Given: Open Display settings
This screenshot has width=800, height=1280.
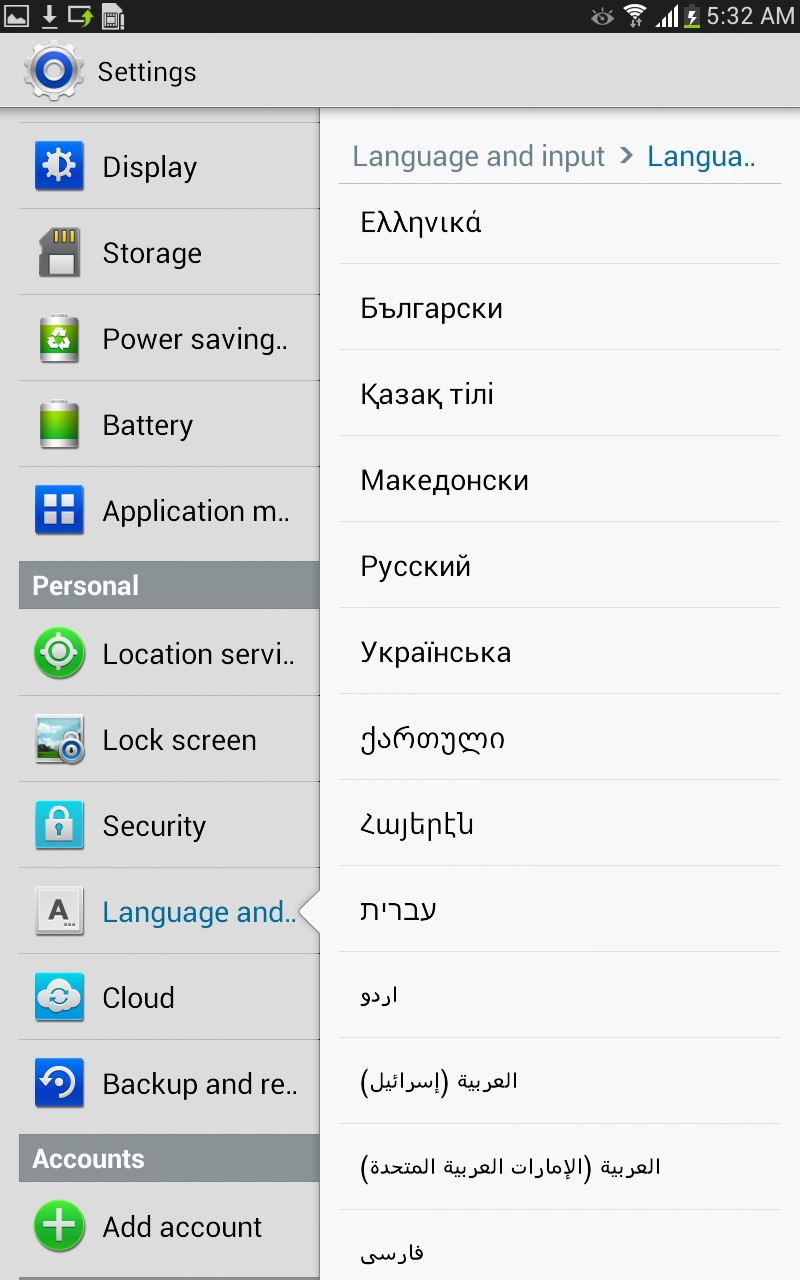Looking at the screenshot, I should coord(168,167).
